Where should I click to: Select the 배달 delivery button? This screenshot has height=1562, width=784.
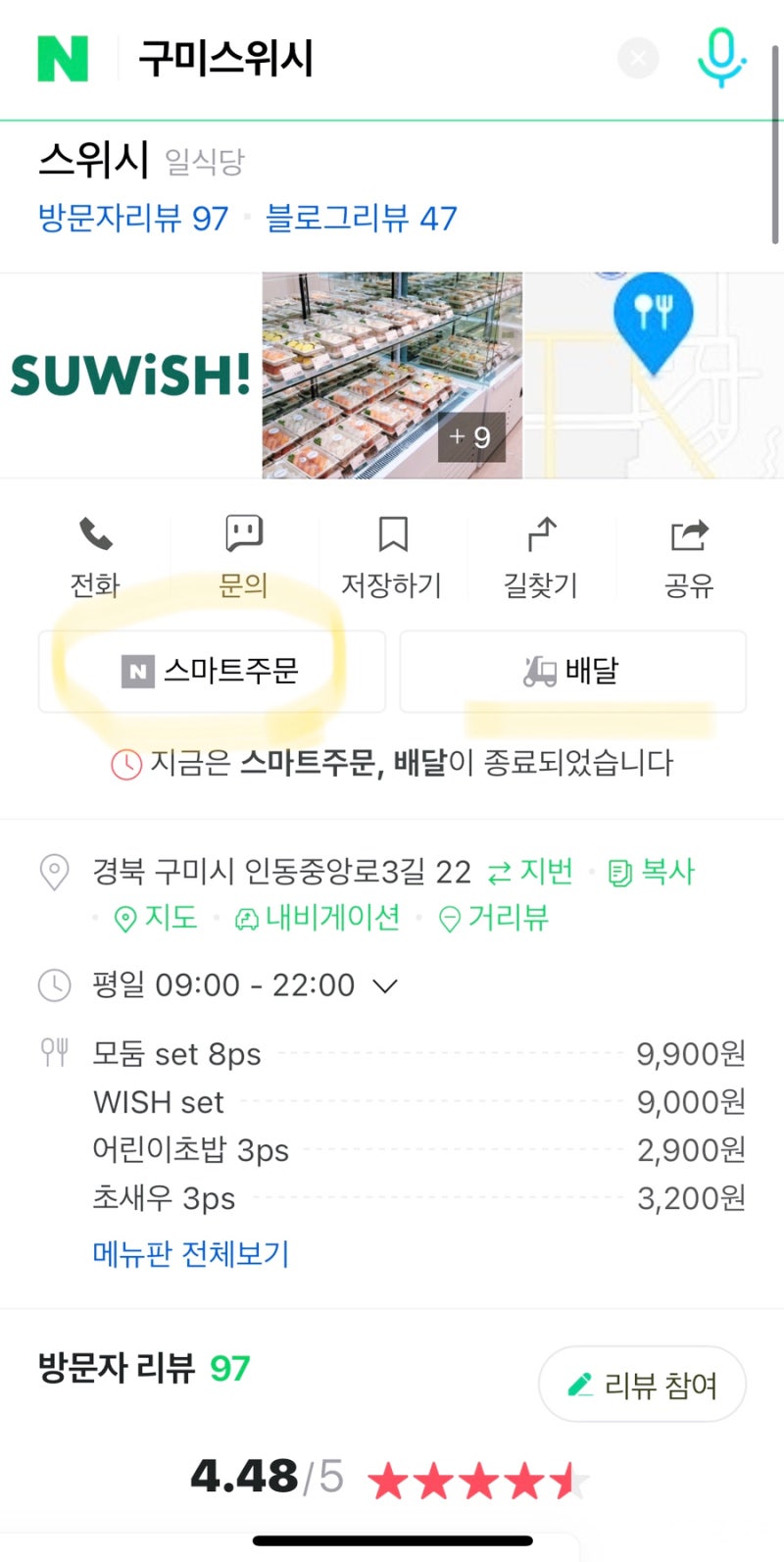pyautogui.click(x=572, y=671)
